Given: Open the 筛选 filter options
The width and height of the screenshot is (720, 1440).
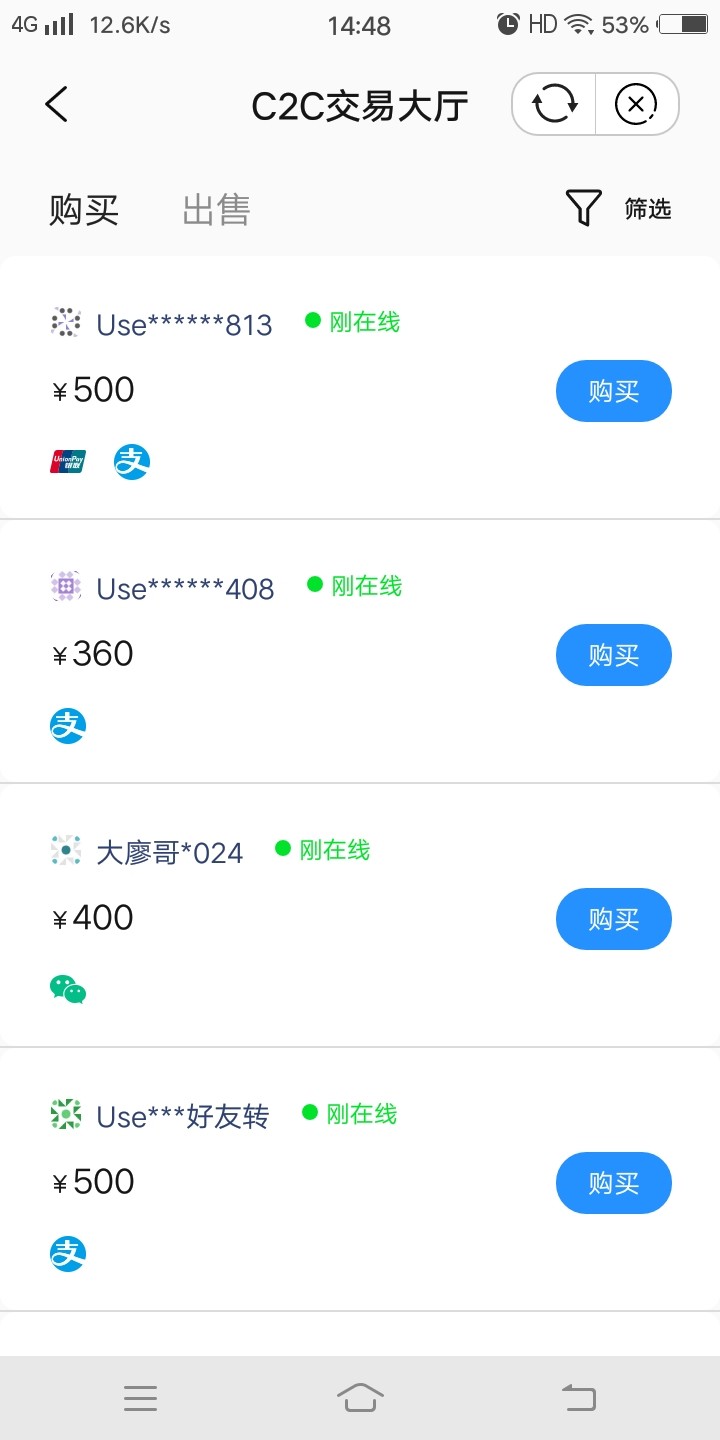Looking at the screenshot, I should (619, 208).
